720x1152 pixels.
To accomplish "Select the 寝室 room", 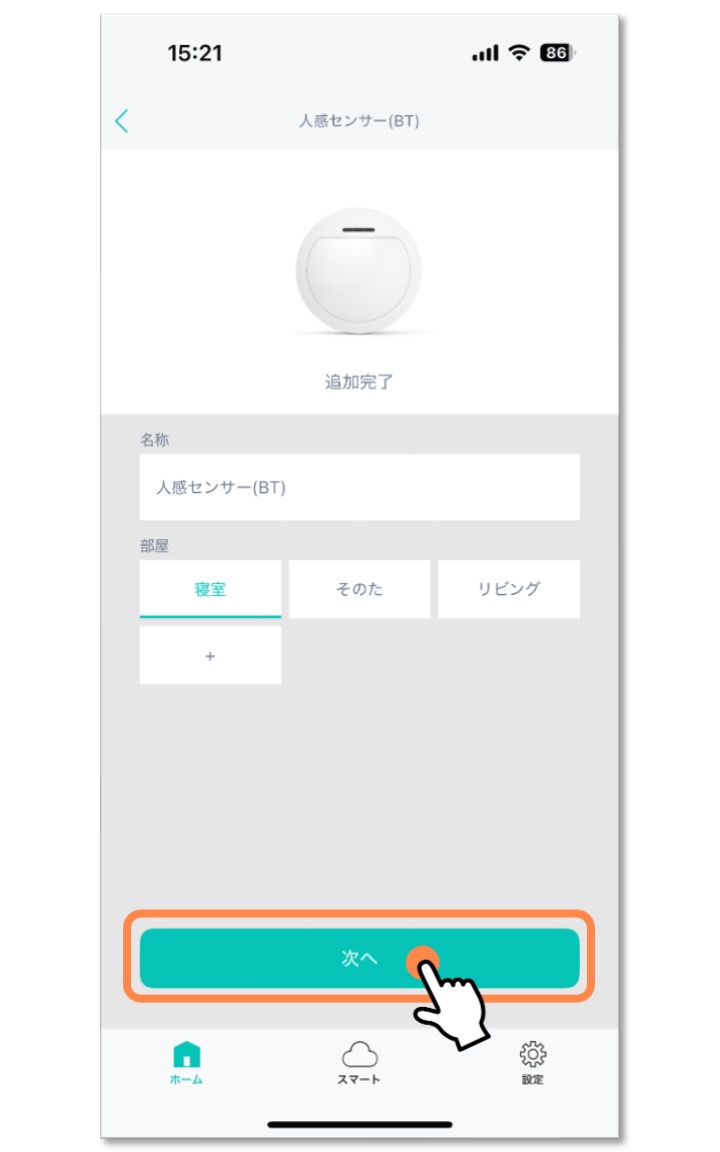I will pos(210,588).
